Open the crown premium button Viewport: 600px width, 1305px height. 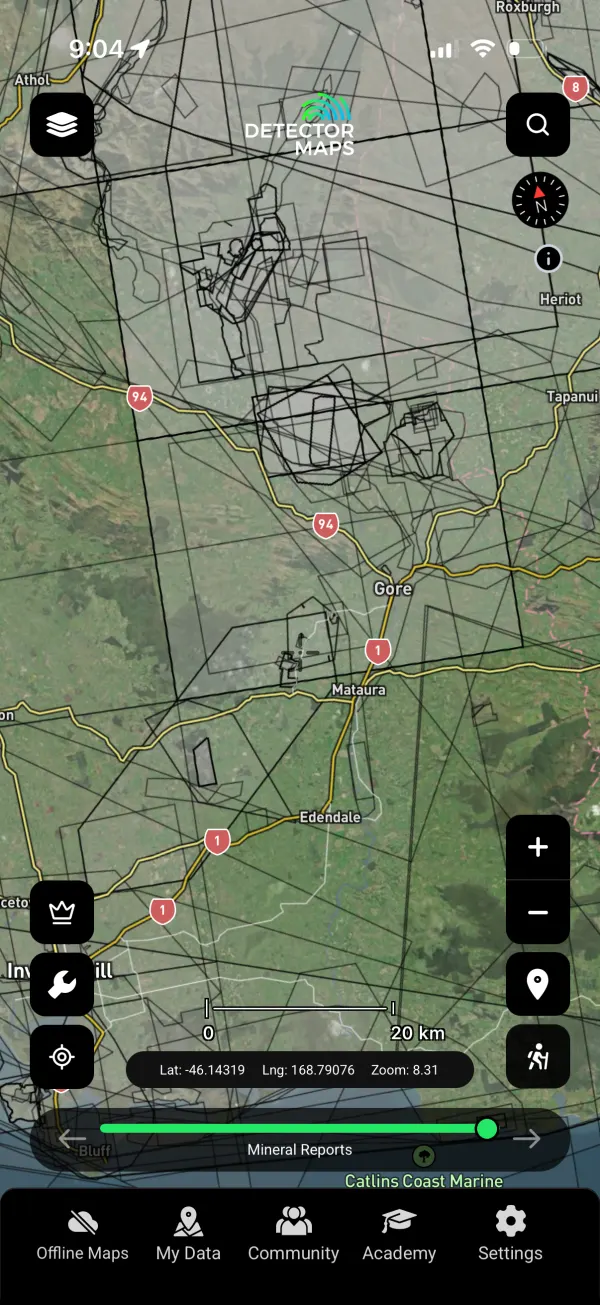pyautogui.click(x=62, y=912)
